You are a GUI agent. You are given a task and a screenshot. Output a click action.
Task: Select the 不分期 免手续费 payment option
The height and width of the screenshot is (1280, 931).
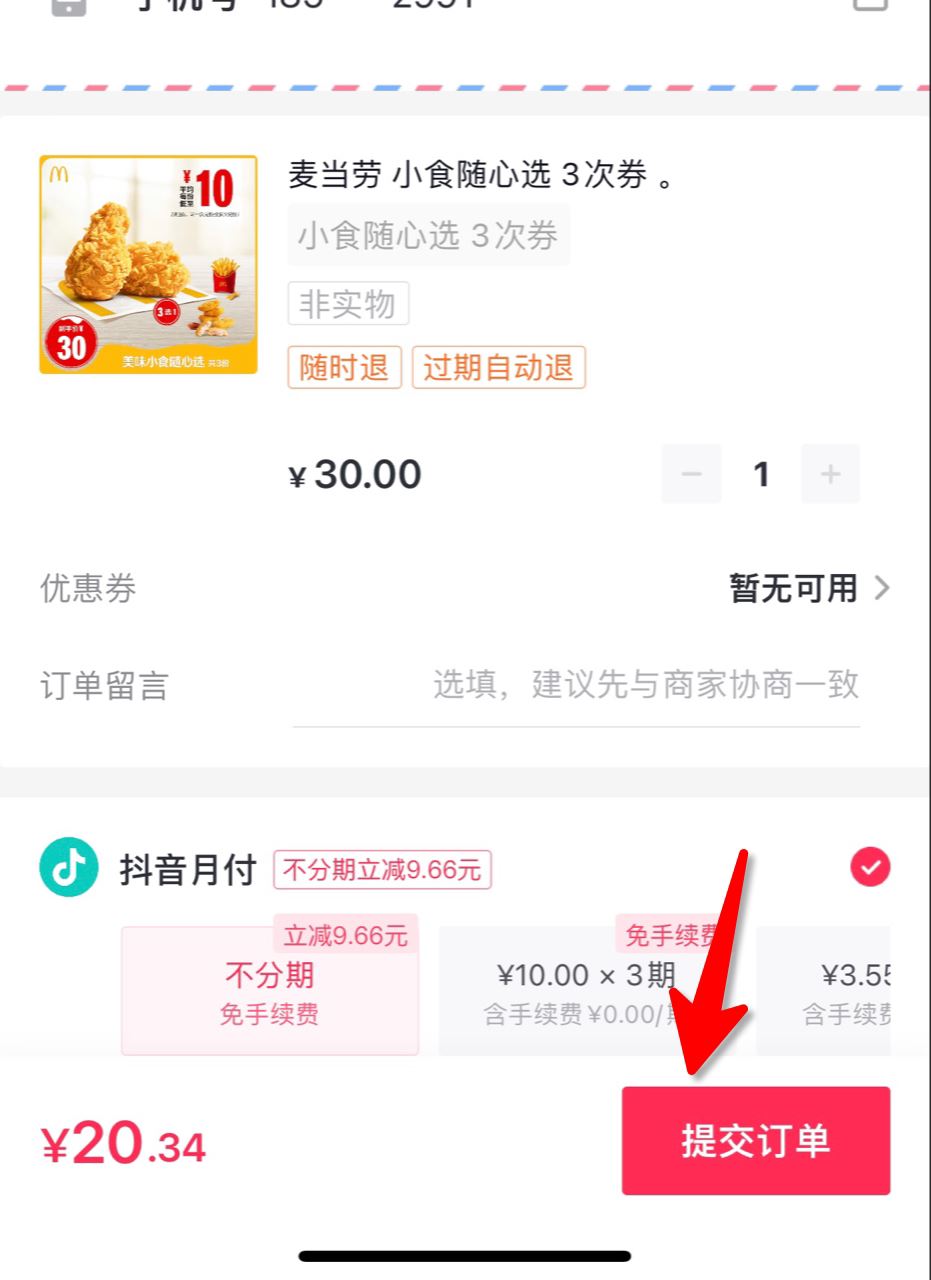tap(269, 990)
